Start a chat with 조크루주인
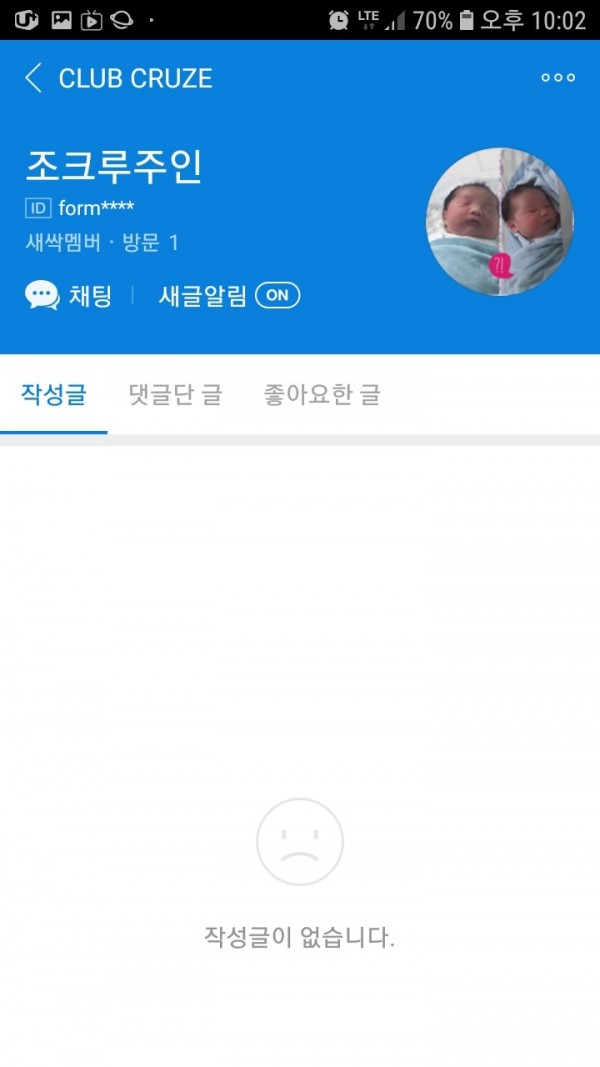600x1067 pixels. (68, 295)
